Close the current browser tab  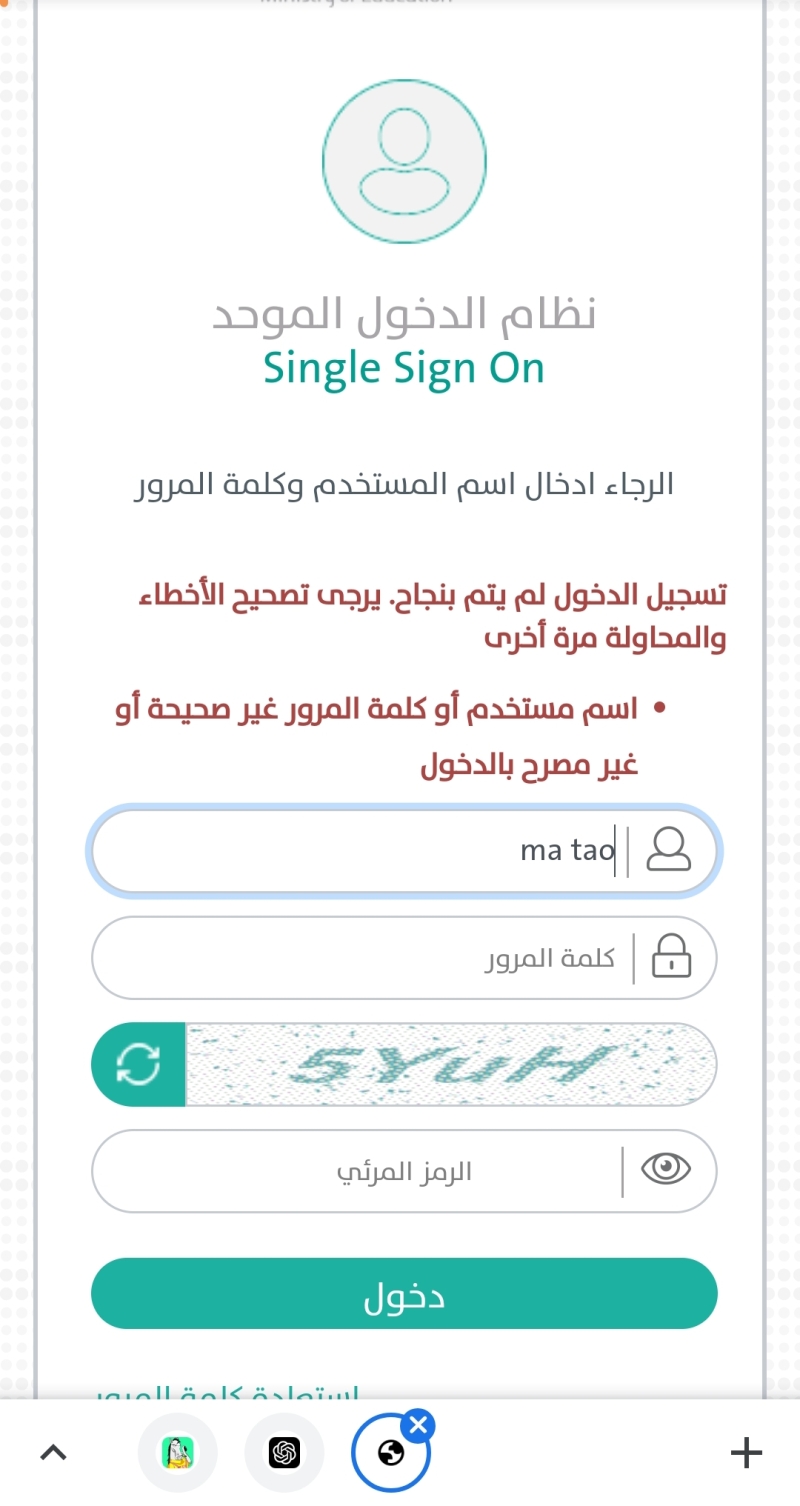419,1424
